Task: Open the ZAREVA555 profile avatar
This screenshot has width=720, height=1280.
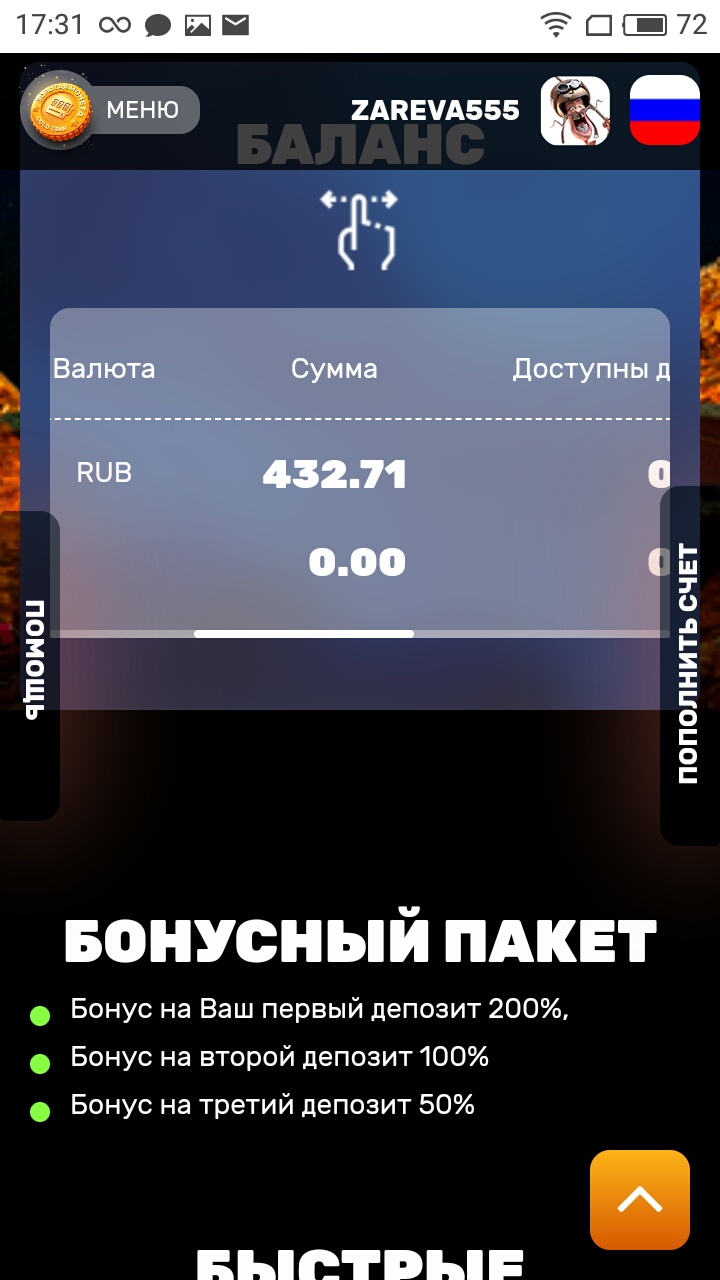Action: point(575,110)
